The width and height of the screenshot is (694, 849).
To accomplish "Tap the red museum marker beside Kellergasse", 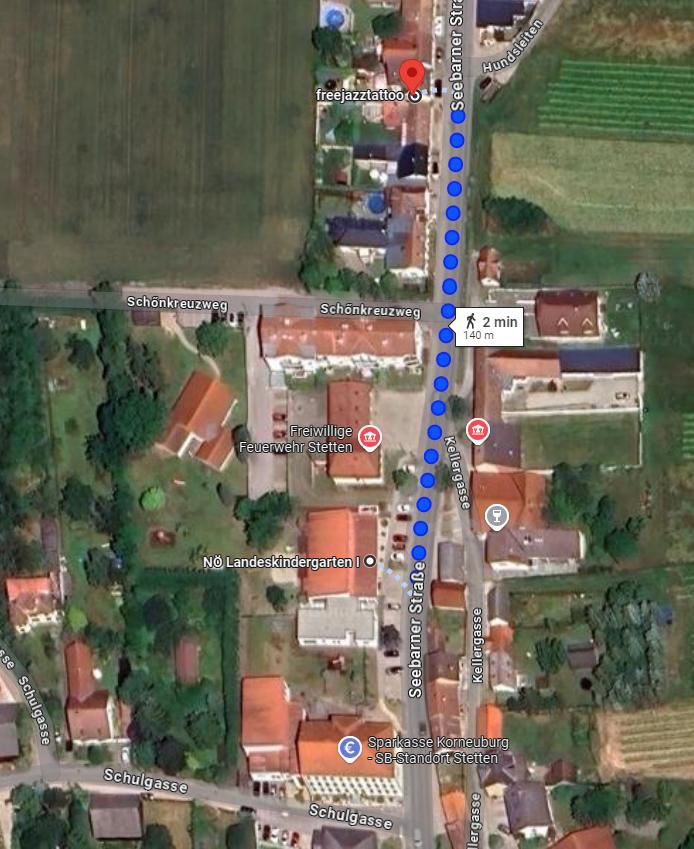I will pos(478,430).
